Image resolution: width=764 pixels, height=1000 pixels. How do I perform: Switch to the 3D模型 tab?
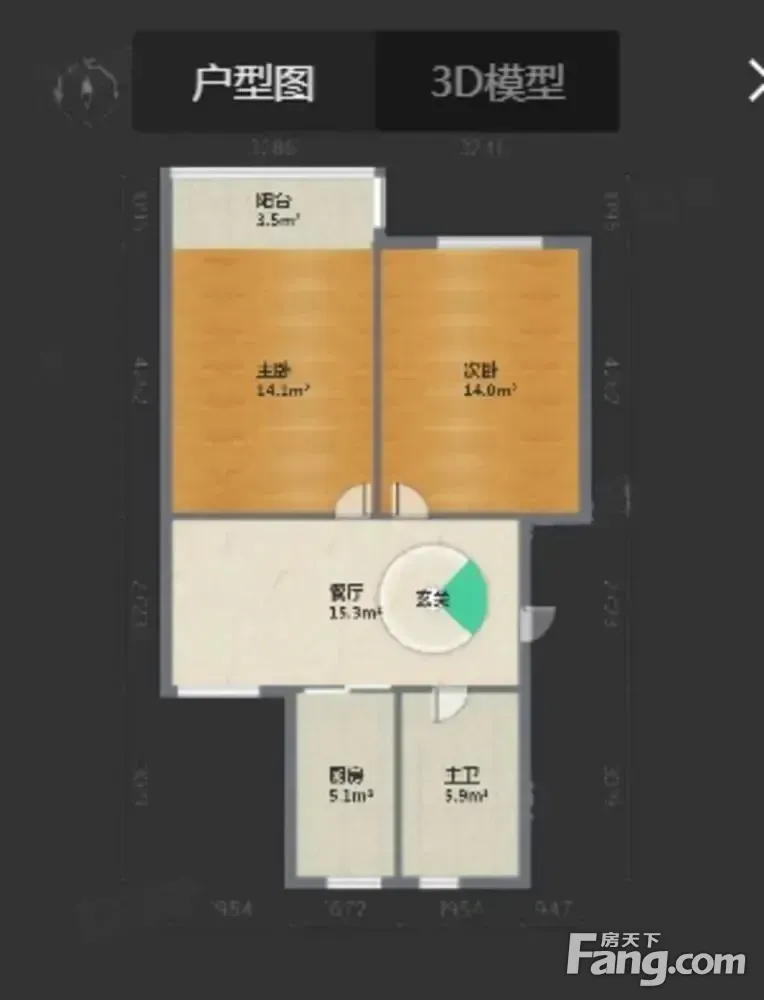pyautogui.click(x=497, y=82)
